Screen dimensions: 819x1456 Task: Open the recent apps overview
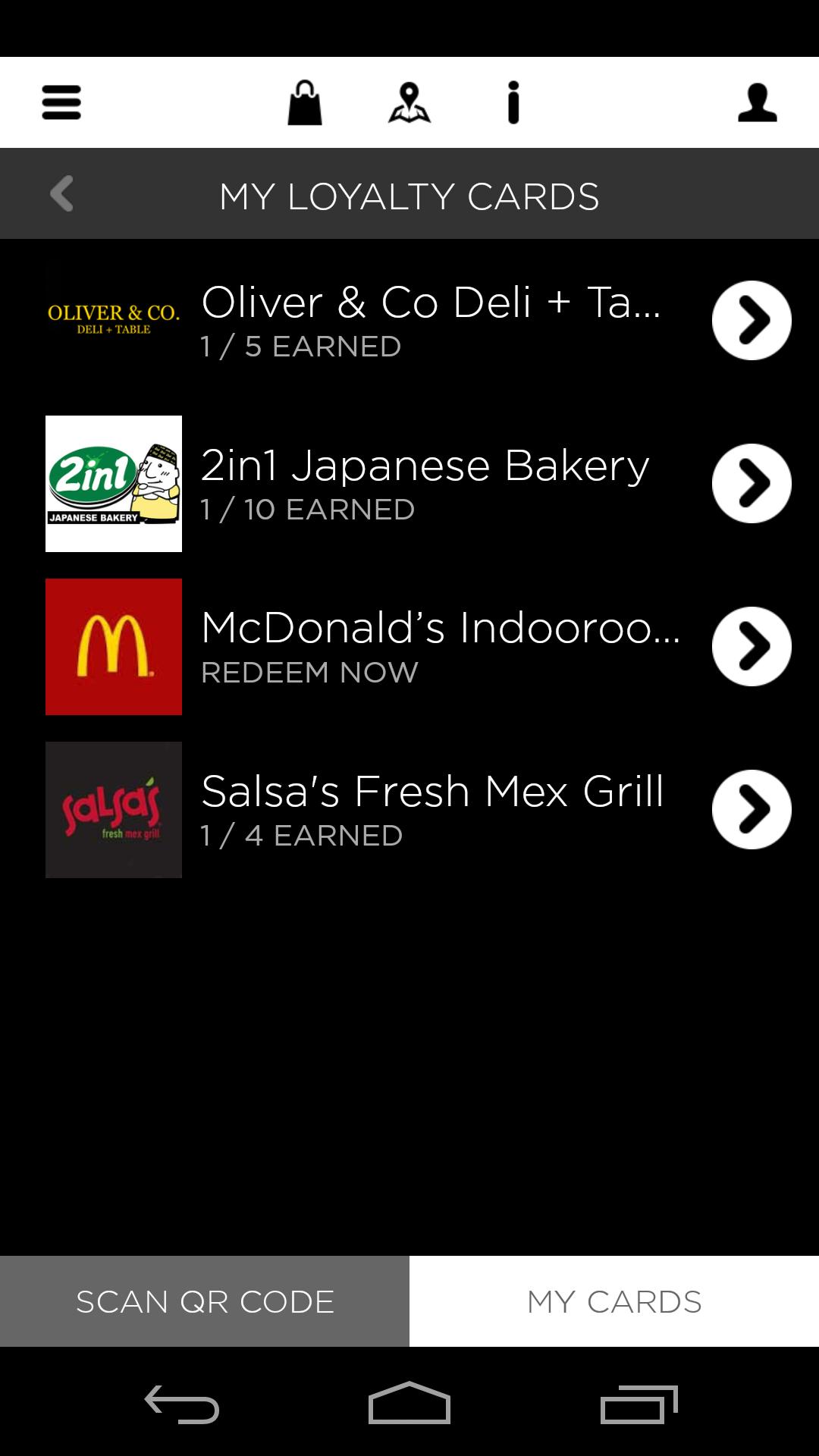639,1404
